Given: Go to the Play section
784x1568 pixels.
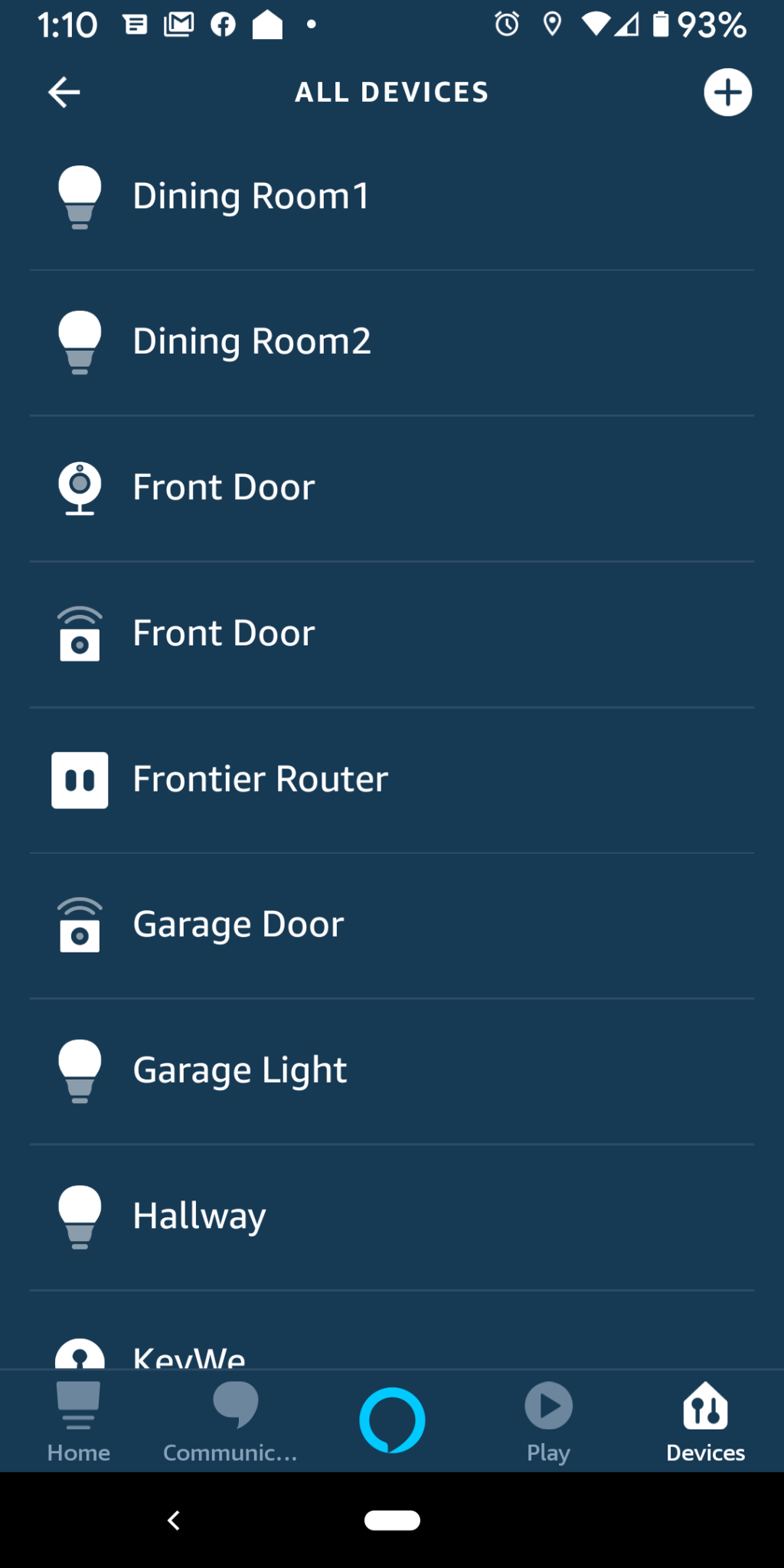Looking at the screenshot, I should tap(548, 1420).
